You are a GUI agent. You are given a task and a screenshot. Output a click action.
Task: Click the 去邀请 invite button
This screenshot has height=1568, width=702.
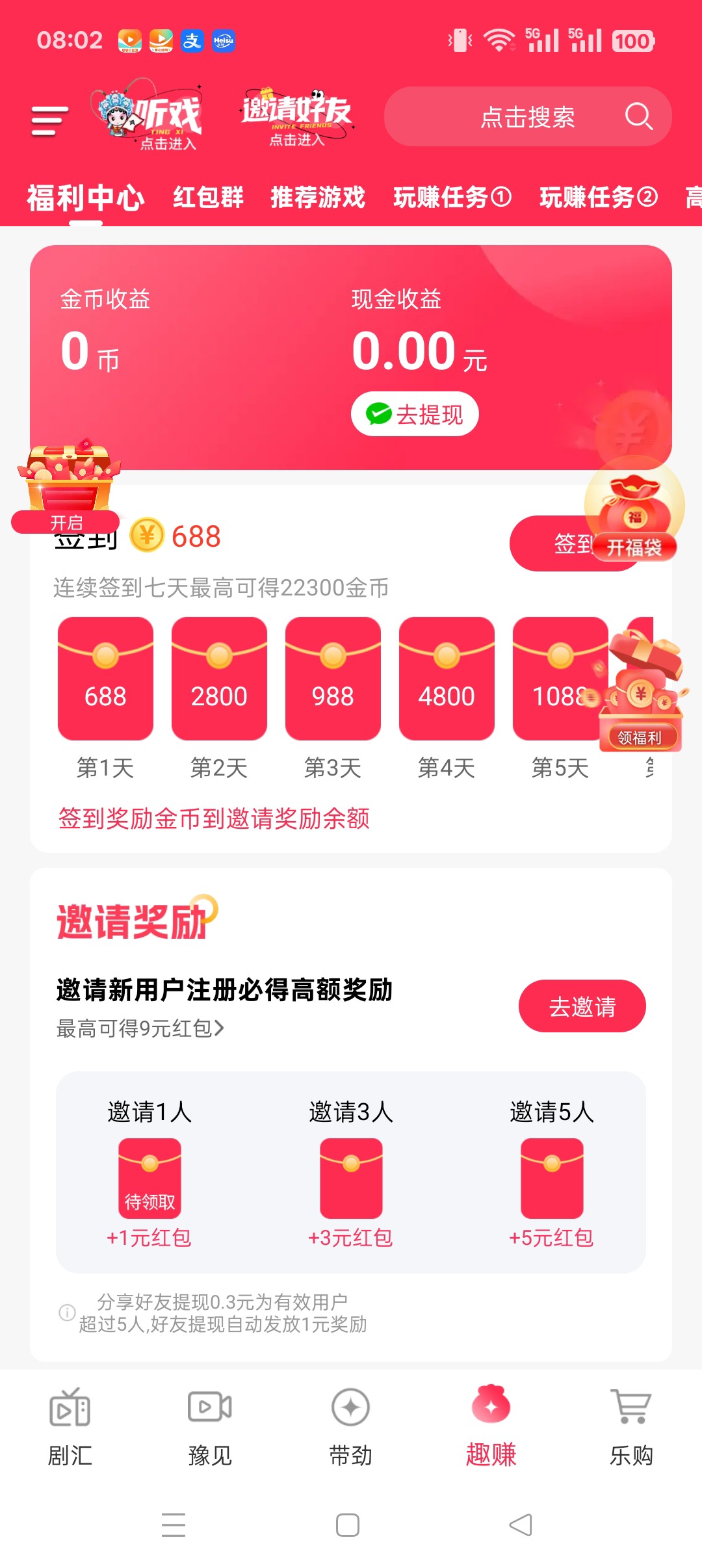coord(582,1006)
